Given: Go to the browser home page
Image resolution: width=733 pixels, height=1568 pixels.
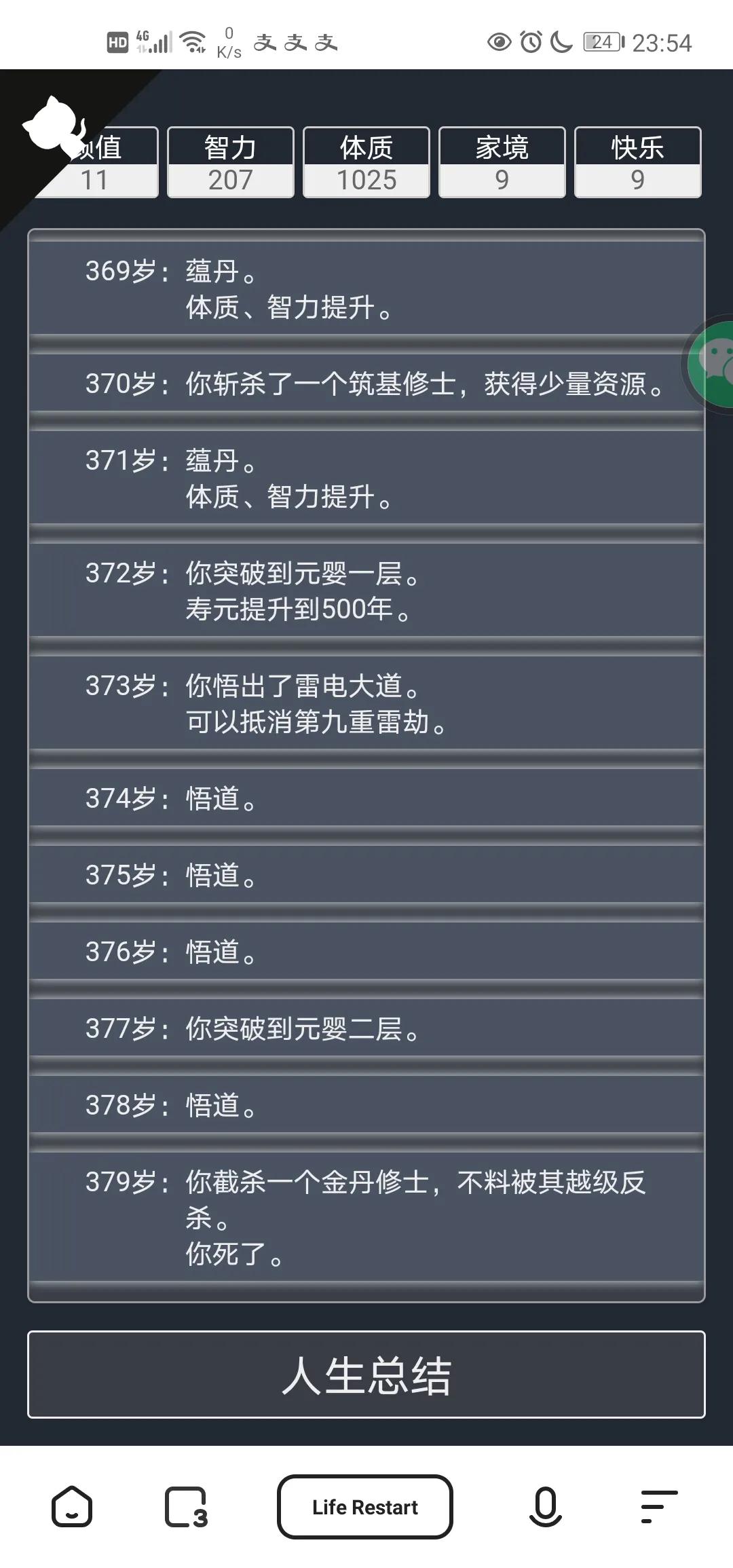Looking at the screenshot, I should pyautogui.click(x=72, y=1507).
